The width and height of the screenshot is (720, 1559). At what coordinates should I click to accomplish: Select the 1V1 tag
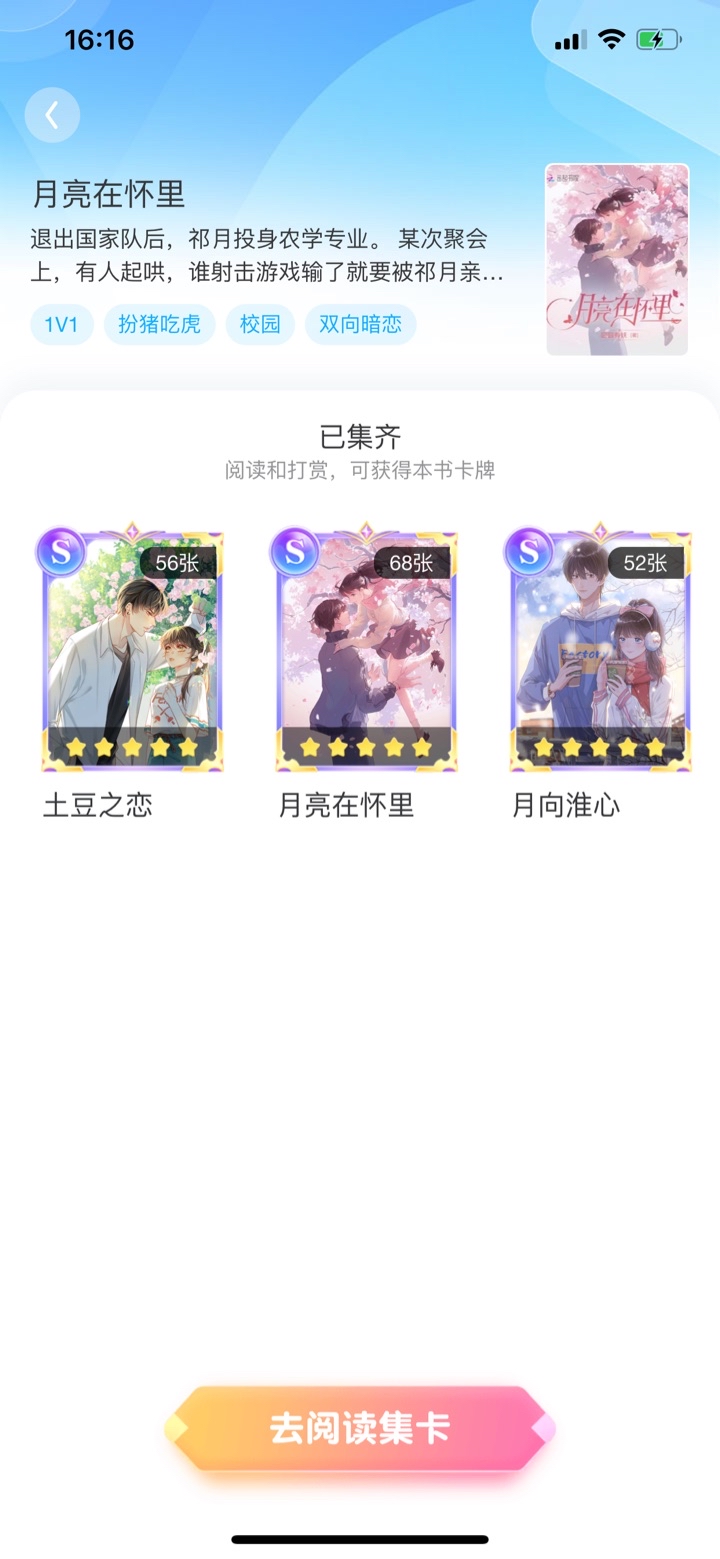click(62, 325)
